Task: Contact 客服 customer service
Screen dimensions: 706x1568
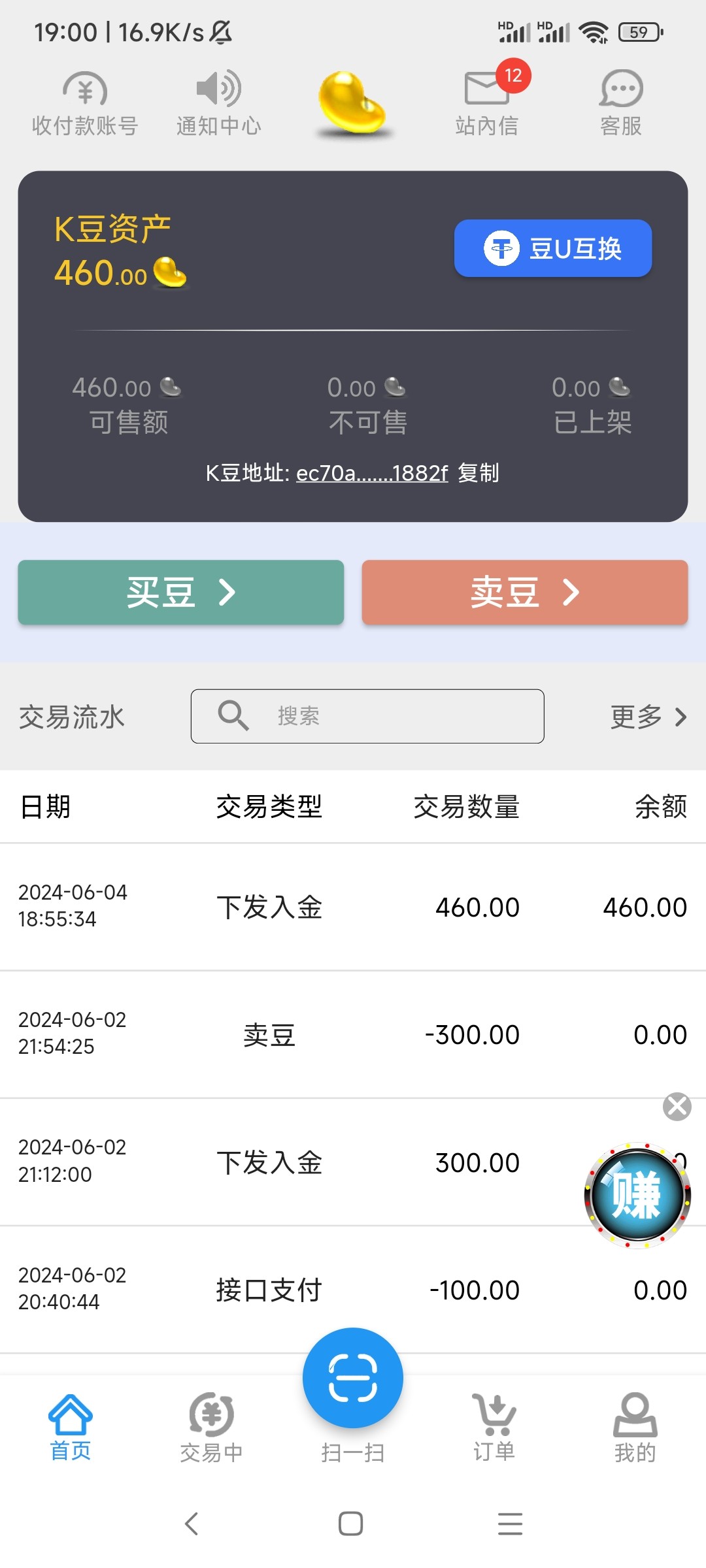Action: (621, 104)
